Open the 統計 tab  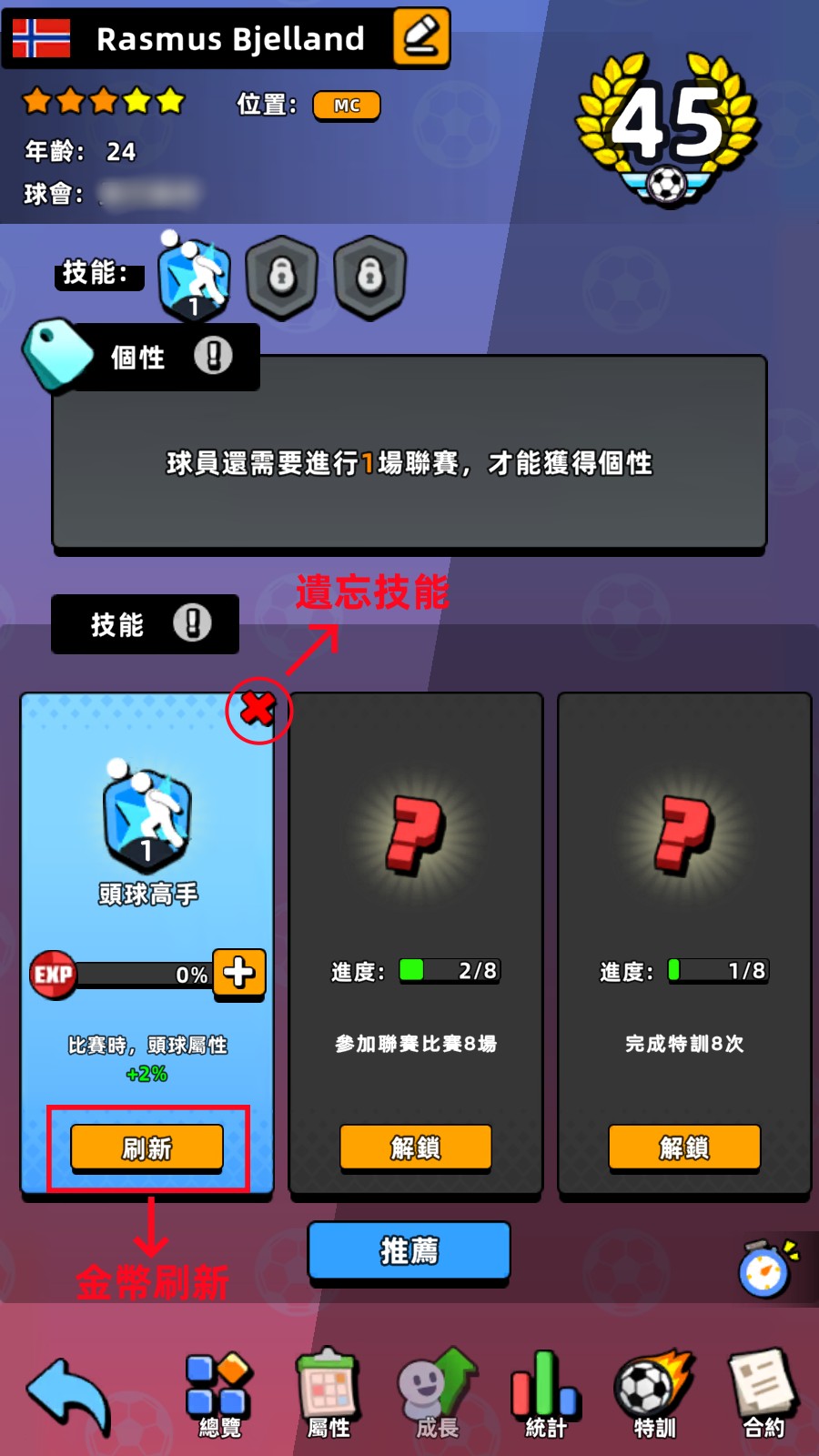(x=545, y=1395)
